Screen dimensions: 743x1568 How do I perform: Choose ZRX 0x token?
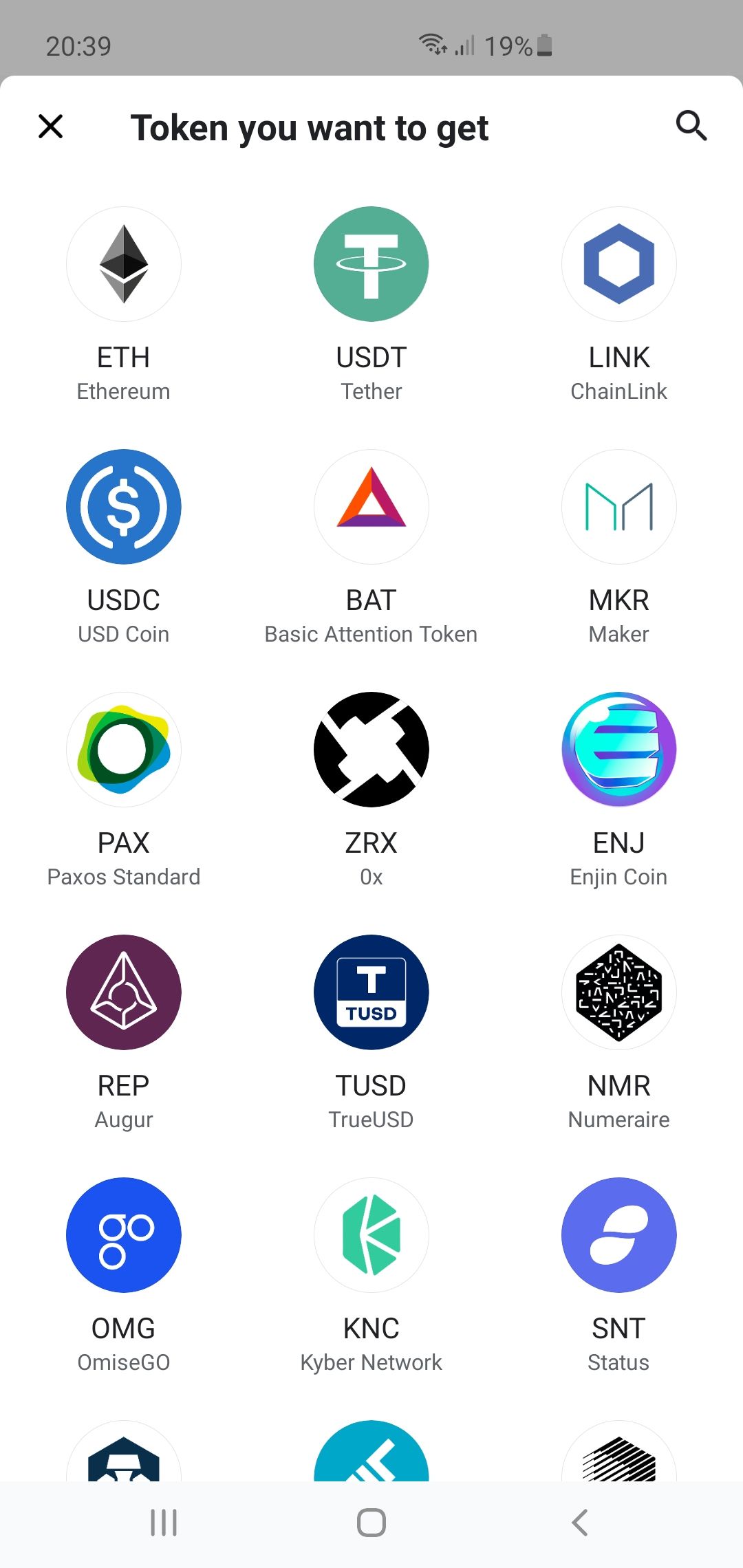pyautogui.click(x=371, y=750)
